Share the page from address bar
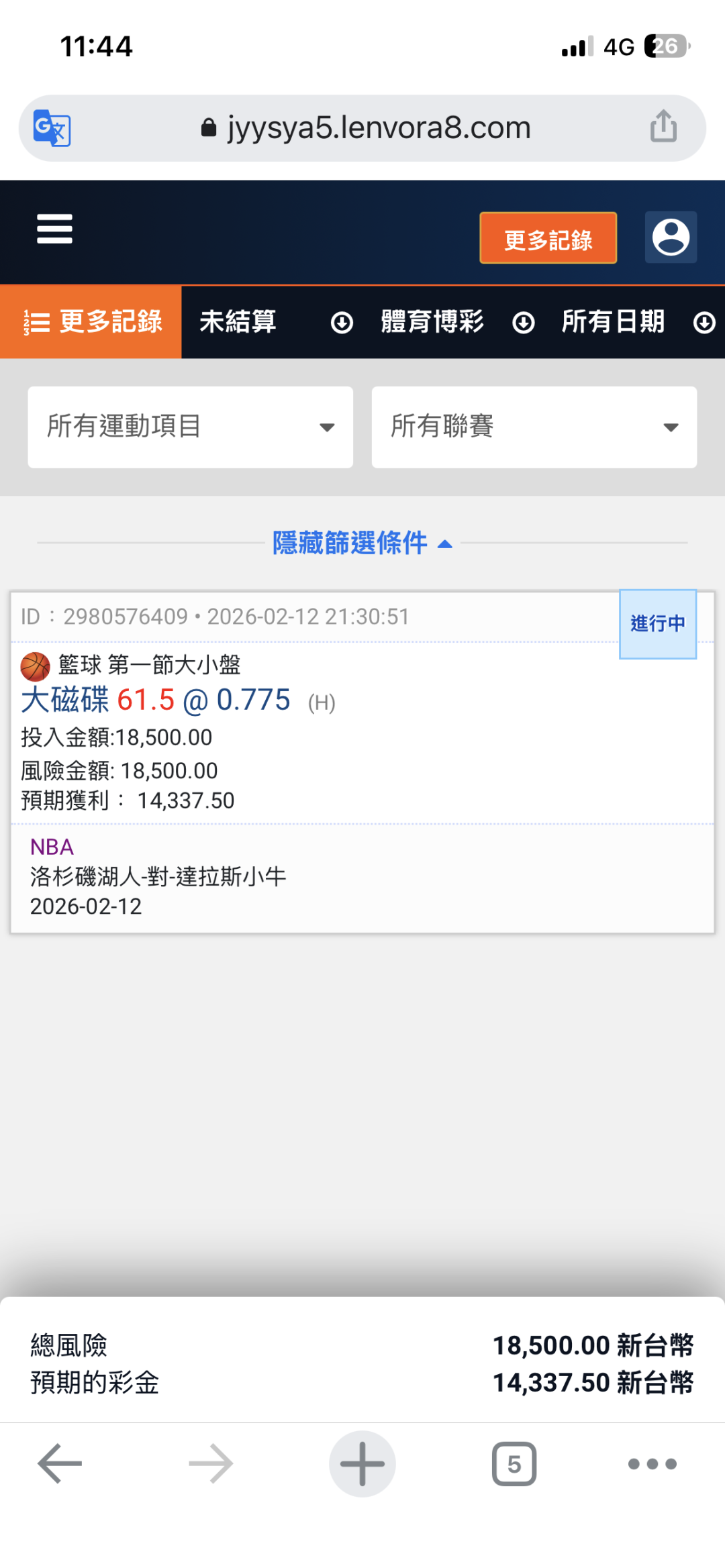725x1568 pixels. (663, 126)
